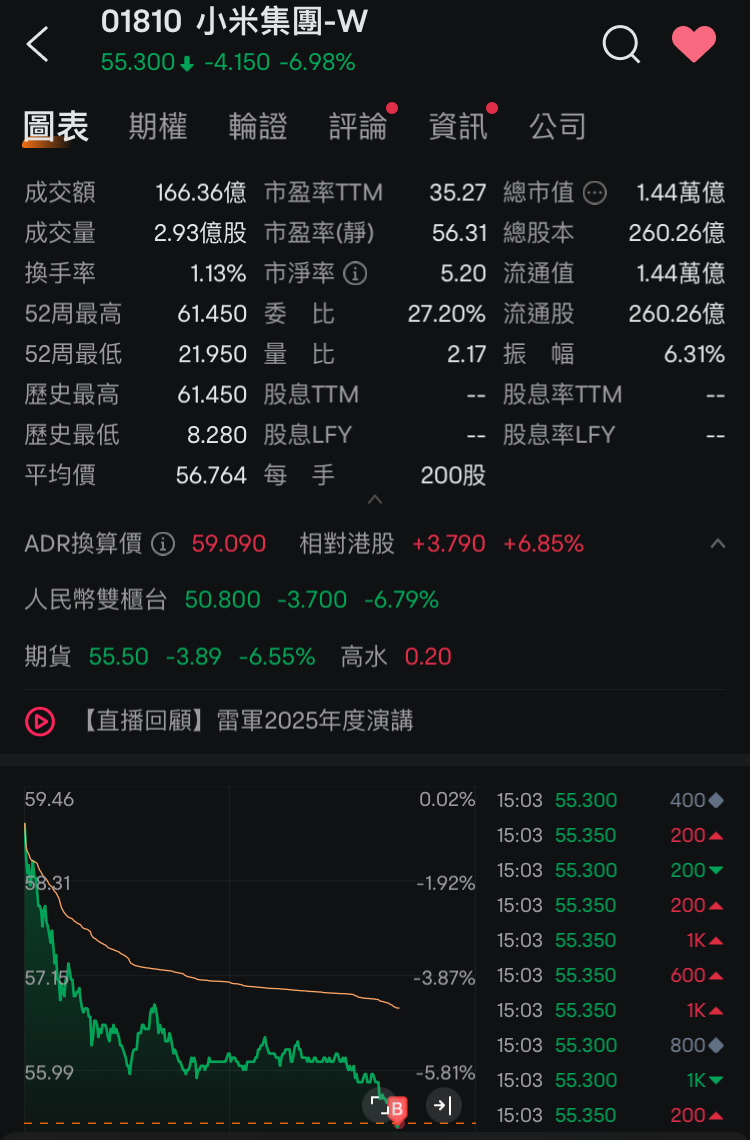Toggle the heart favorite icon
Image resolution: width=750 pixels, height=1140 pixels.
click(x=694, y=45)
